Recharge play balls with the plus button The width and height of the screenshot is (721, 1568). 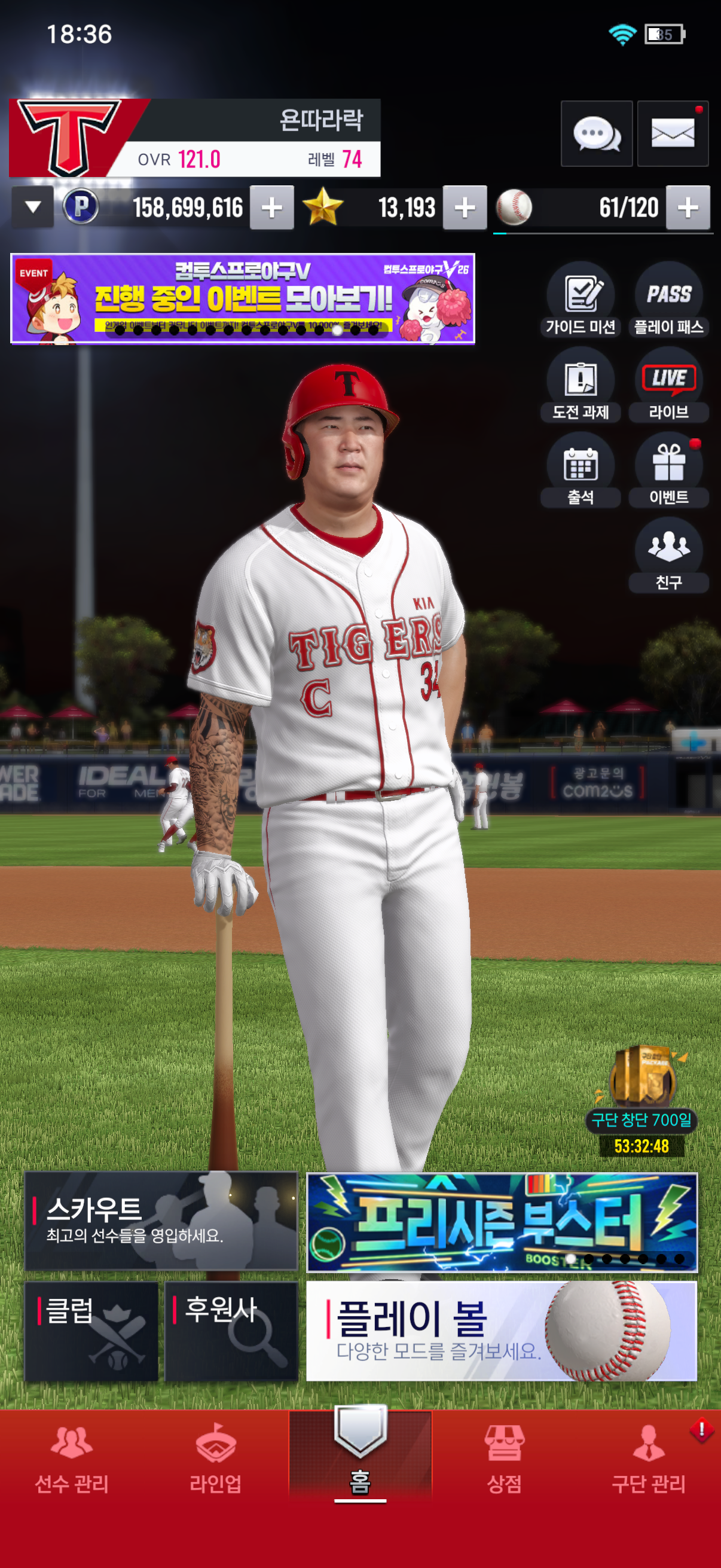pos(688,208)
